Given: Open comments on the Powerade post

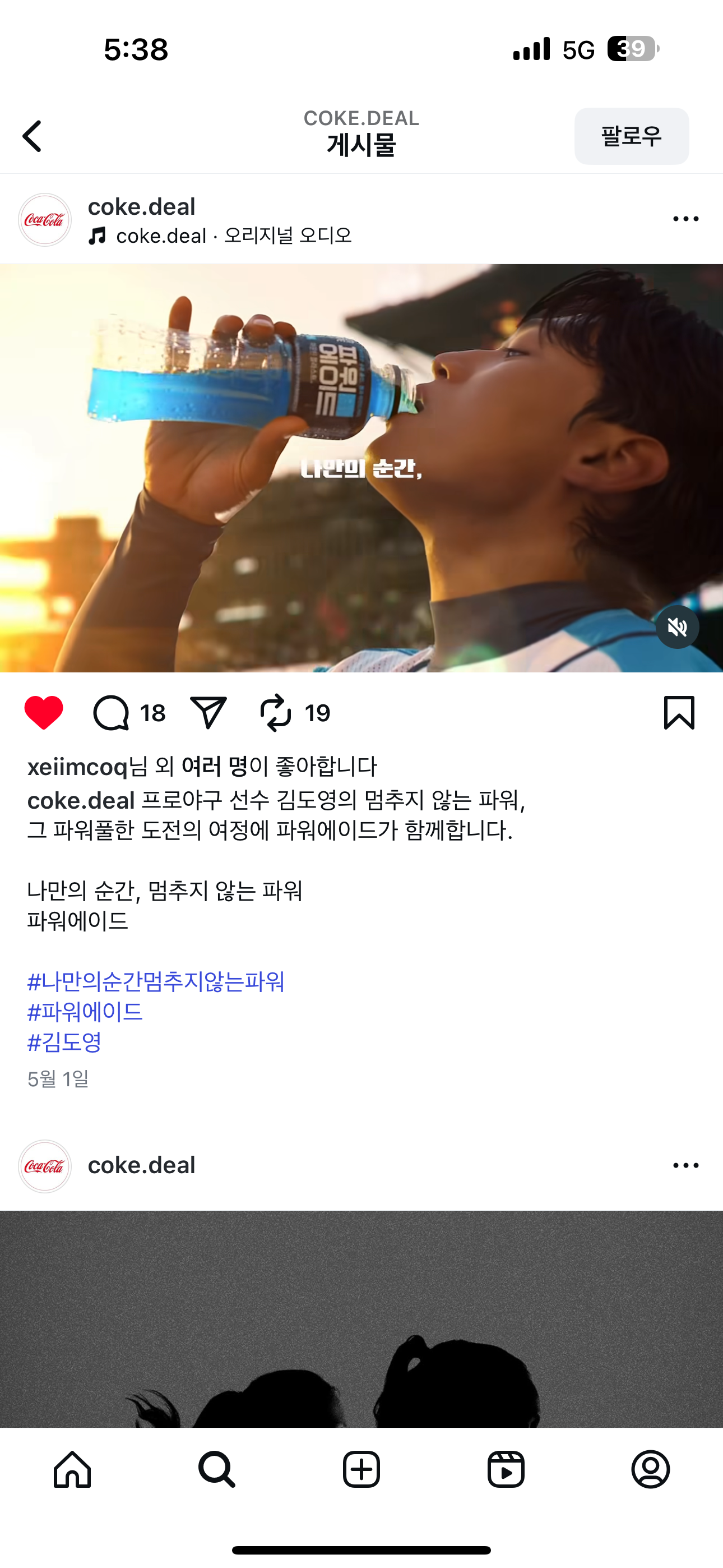Looking at the screenshot, I should (x=112, y=712).
